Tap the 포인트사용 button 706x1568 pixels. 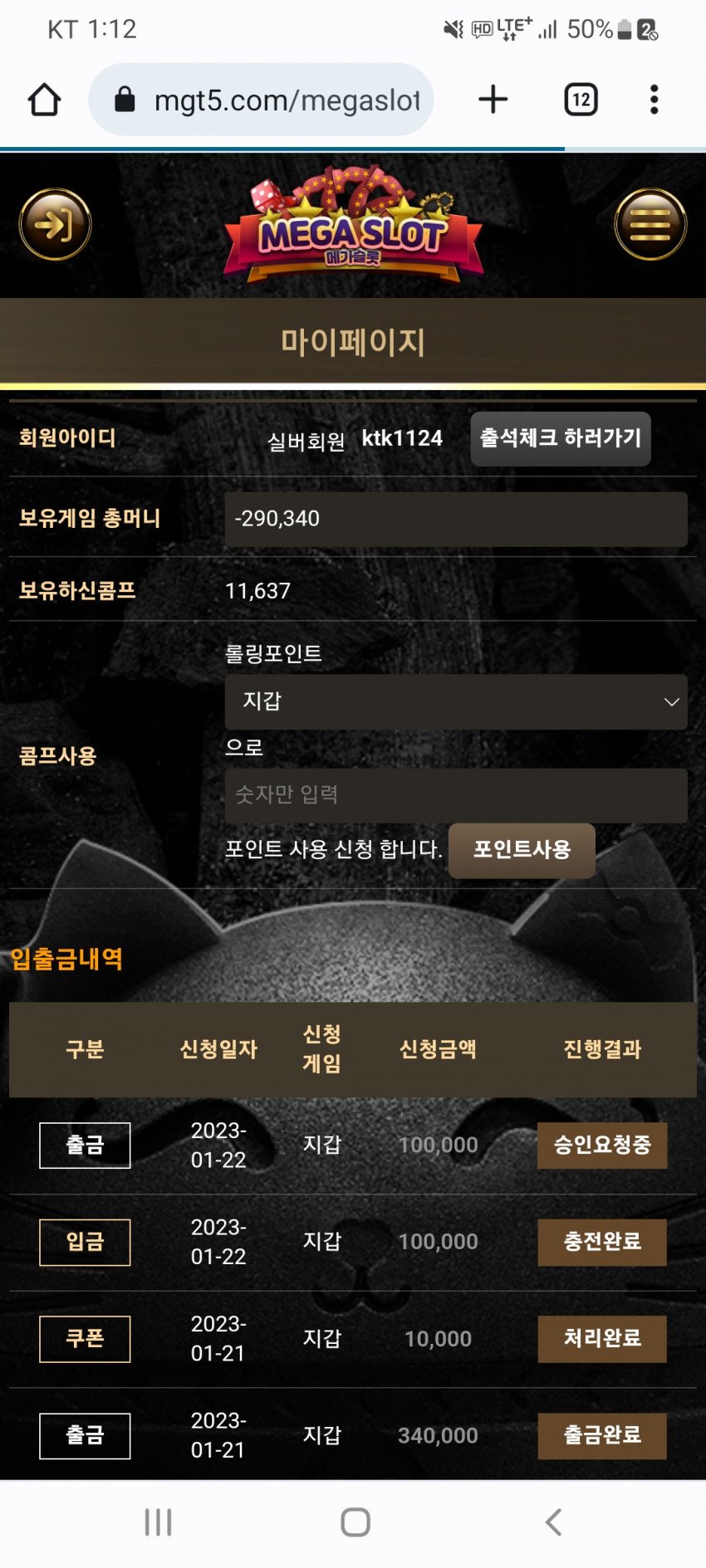coord(522,850)
